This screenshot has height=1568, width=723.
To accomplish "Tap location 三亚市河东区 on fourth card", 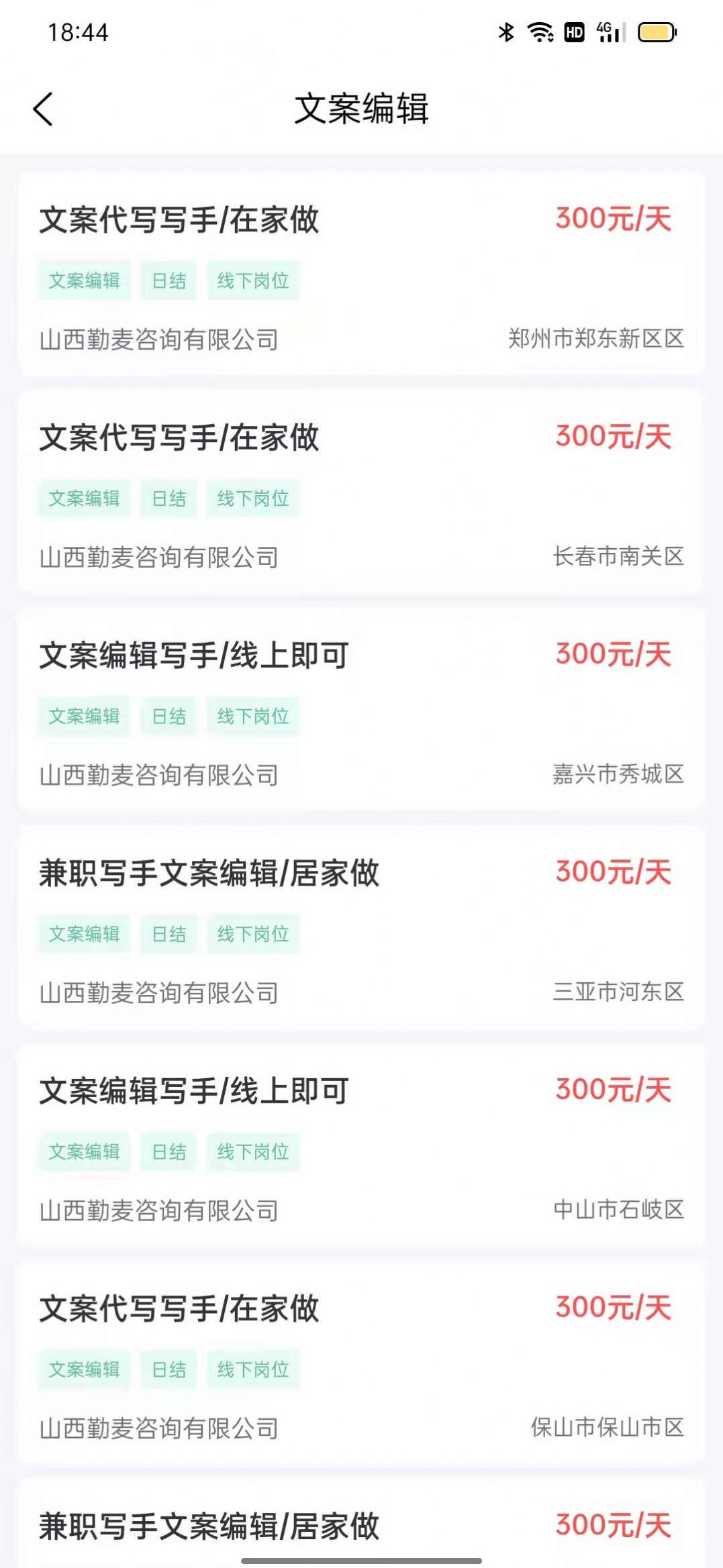I will (618, 993).
